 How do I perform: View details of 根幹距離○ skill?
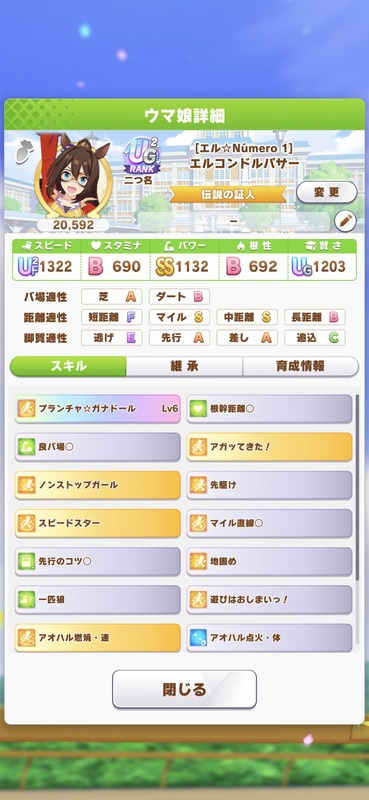point(269,409)
